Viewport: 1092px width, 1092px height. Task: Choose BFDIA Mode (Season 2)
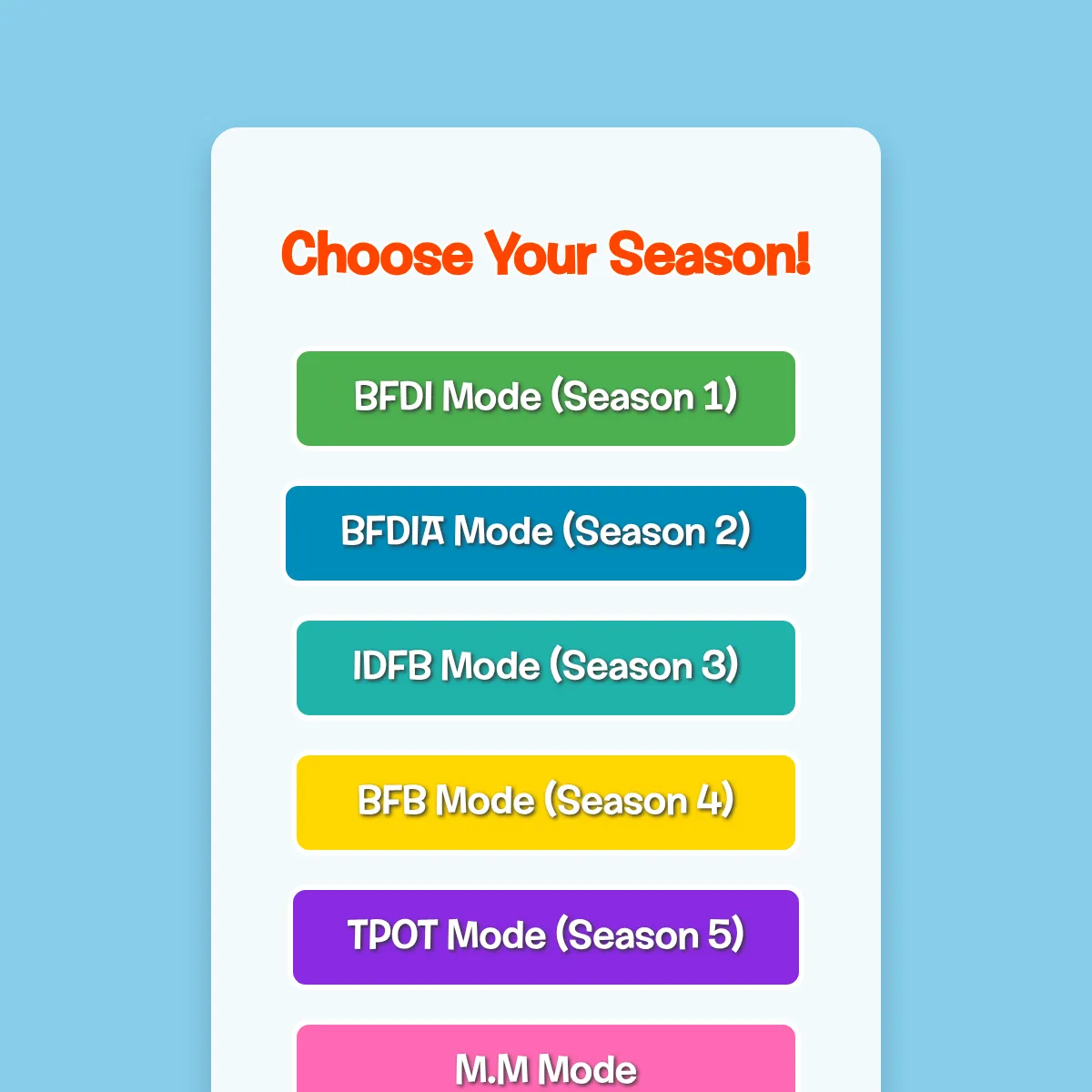546,533
